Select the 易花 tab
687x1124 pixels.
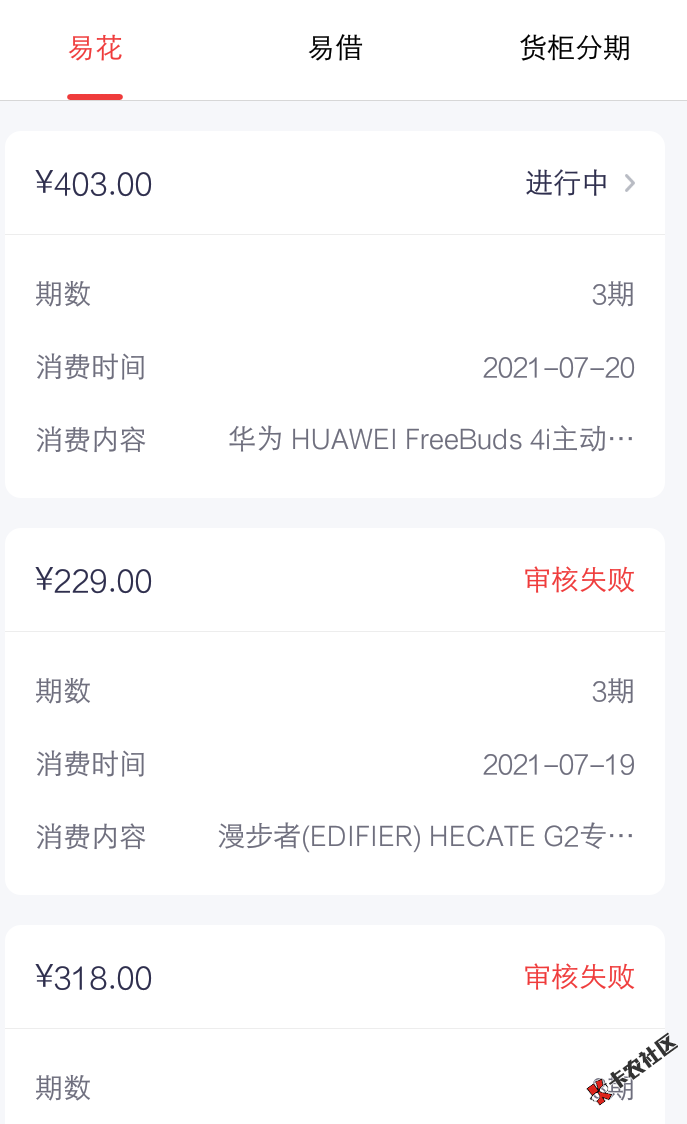pyautogui.click(x=95, y=49)
